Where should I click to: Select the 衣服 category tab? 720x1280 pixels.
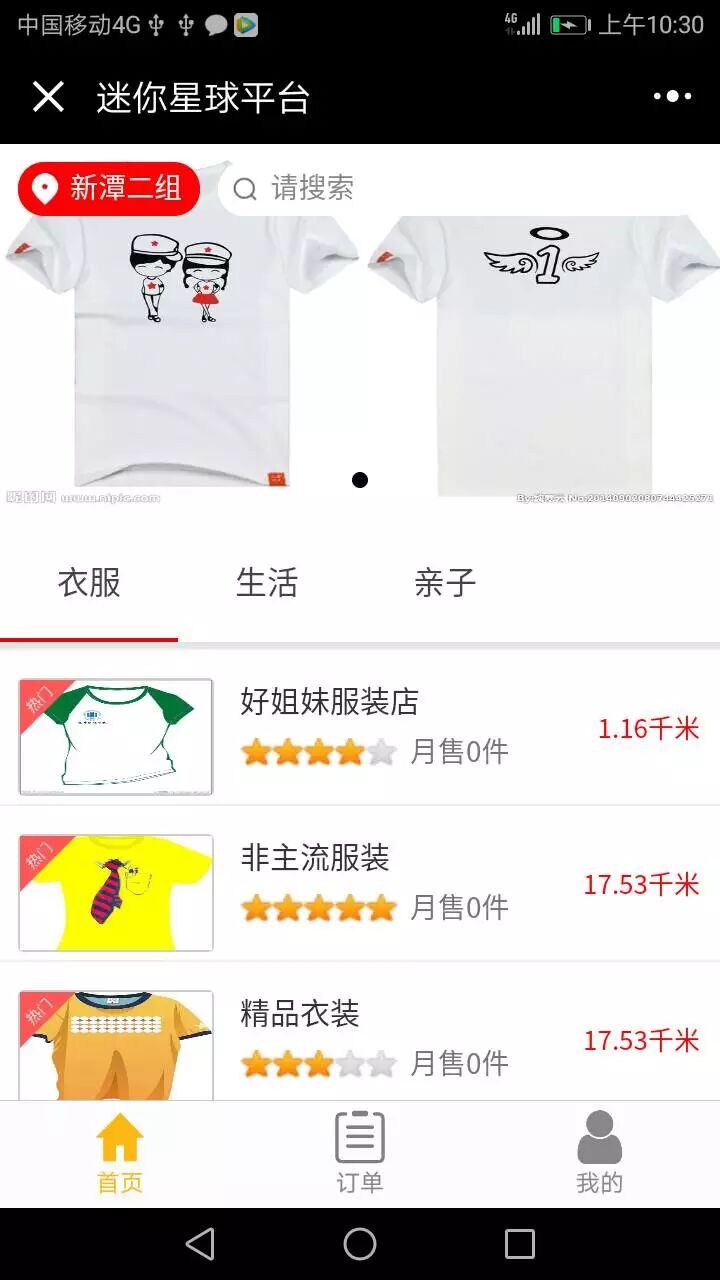pos(89,583)
